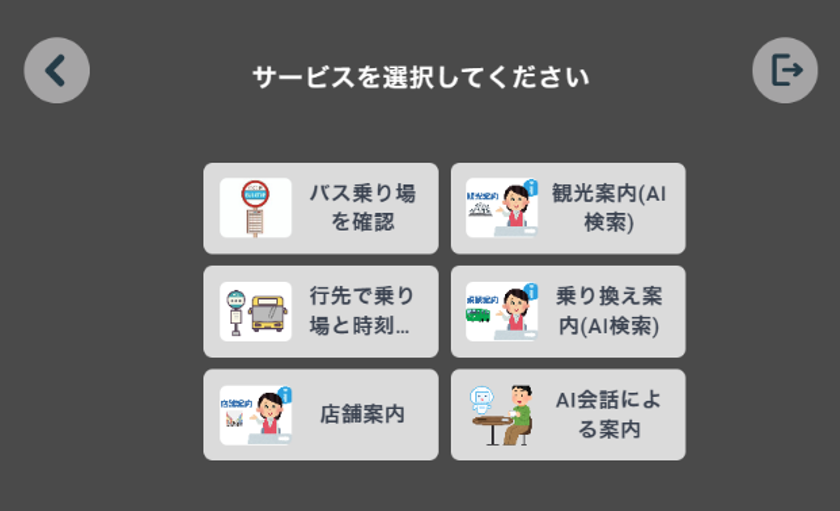Screen dimensions: 840x511
Task: Start AI会話による案内
Action: coord(568,414)
